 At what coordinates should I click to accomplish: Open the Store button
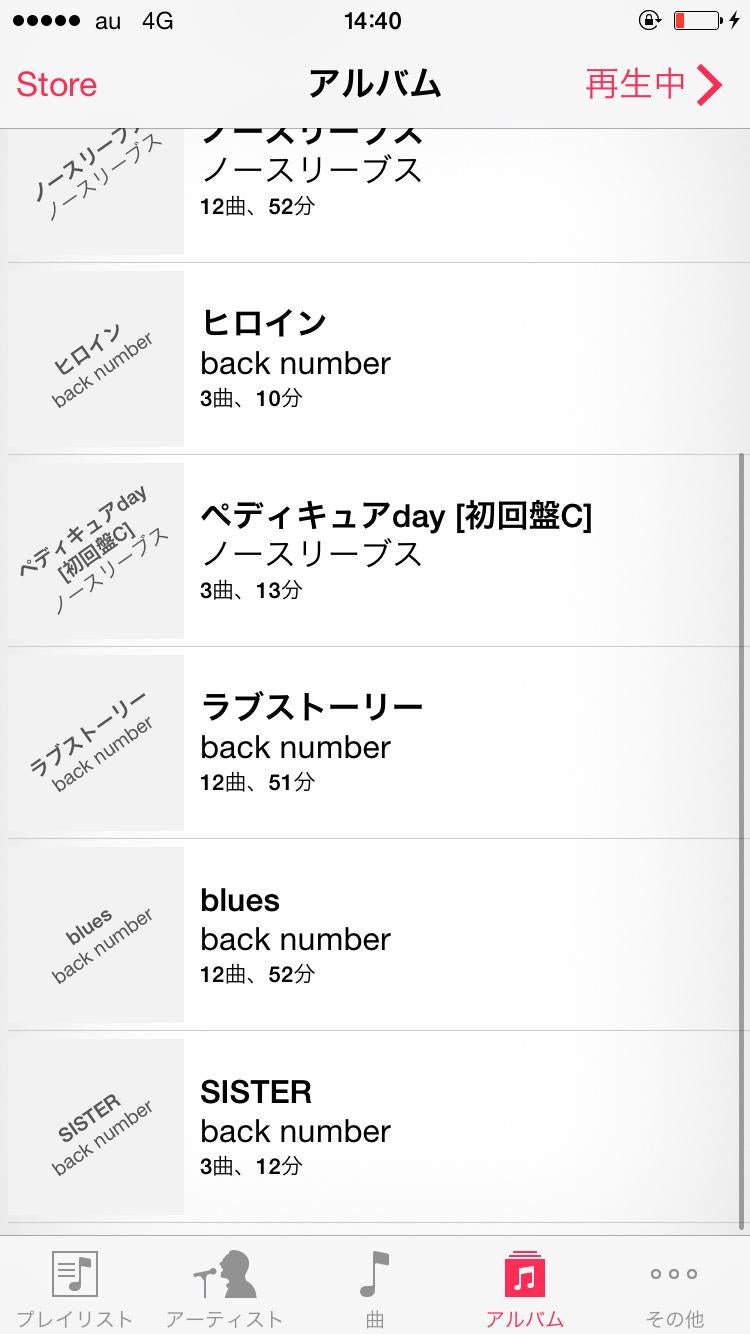click(x=56, y=85)
